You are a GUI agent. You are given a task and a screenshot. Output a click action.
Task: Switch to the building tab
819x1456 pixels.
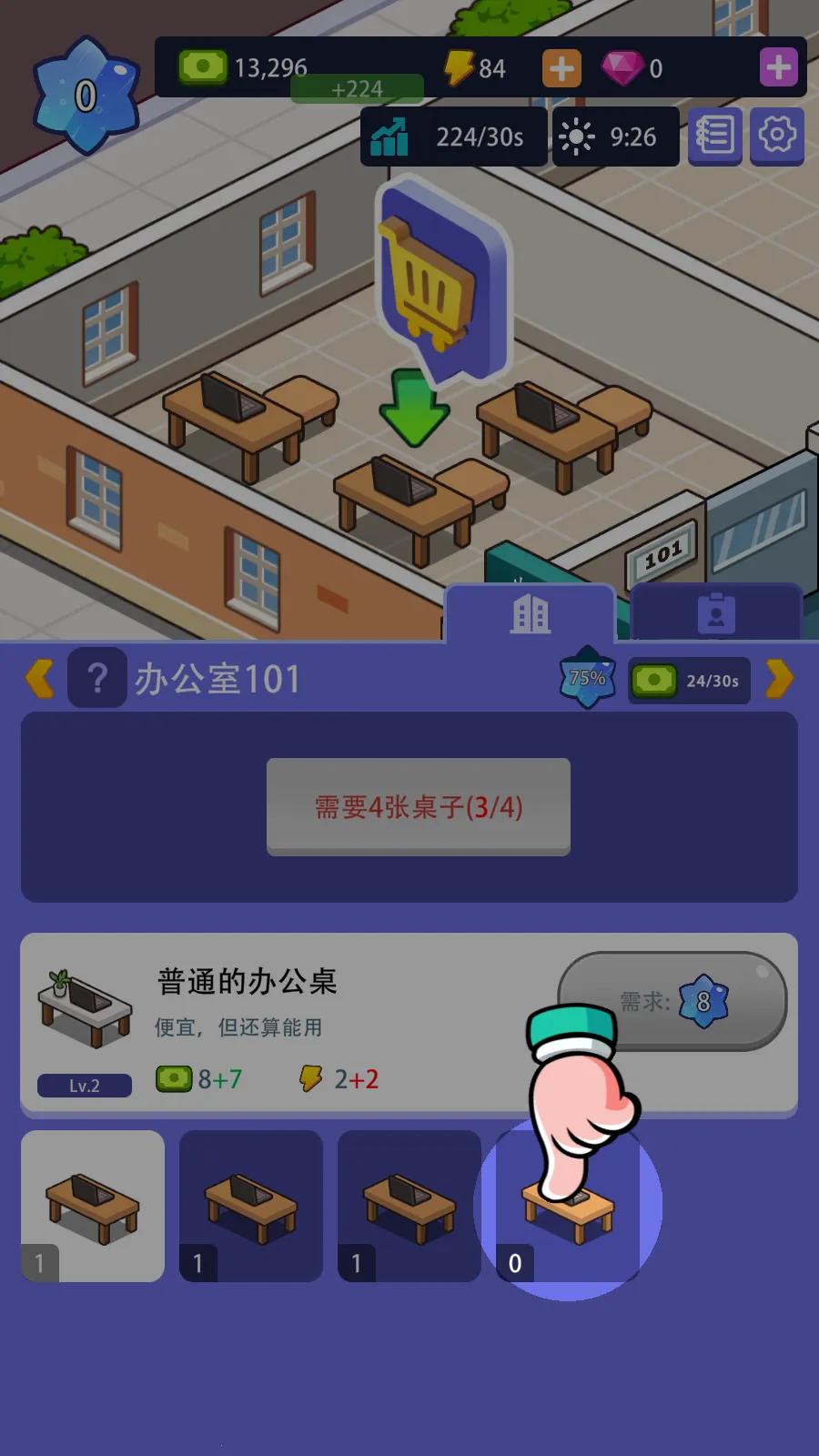530,614
